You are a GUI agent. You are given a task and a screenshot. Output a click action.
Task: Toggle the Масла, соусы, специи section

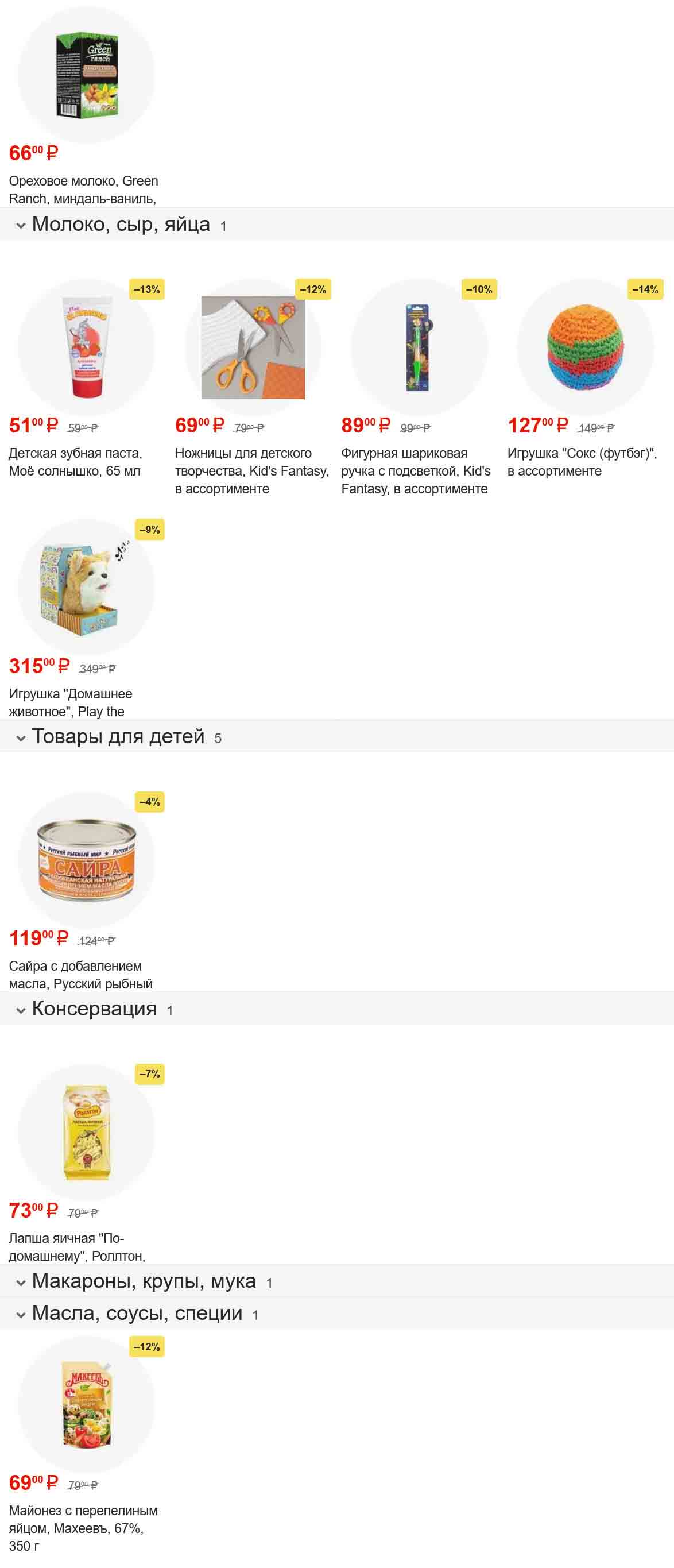136,1314
